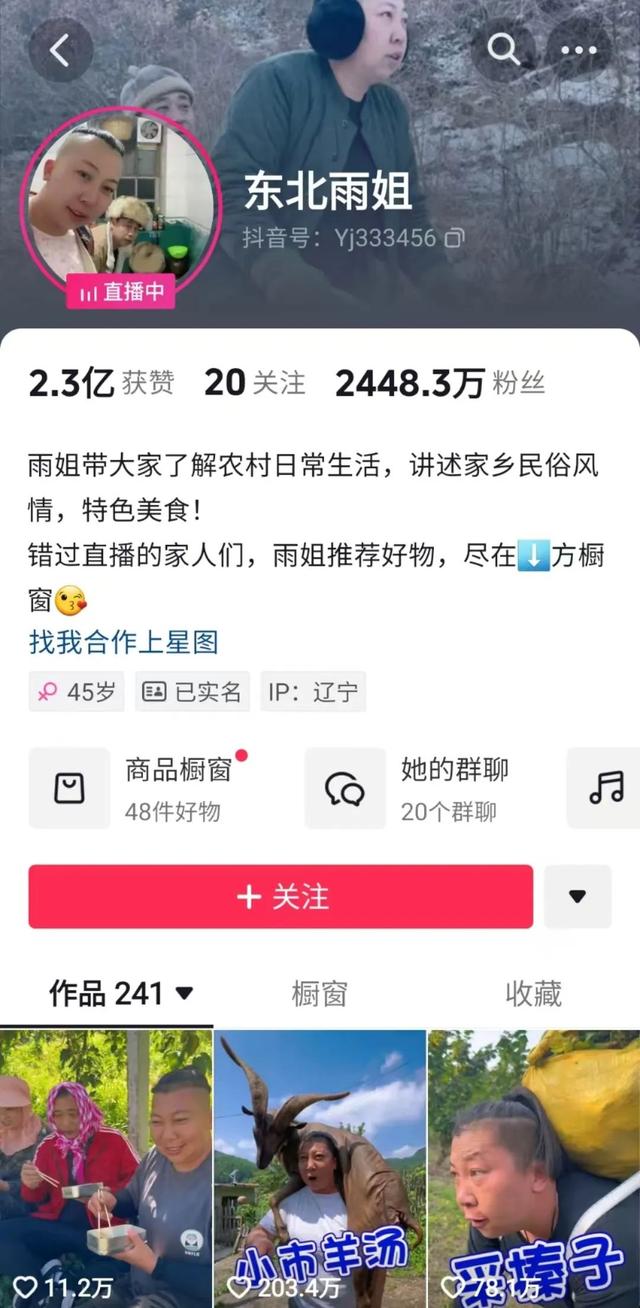Screen dimensions: 640x1308
Task: Open the music note card
Action: tap(605, 788)
